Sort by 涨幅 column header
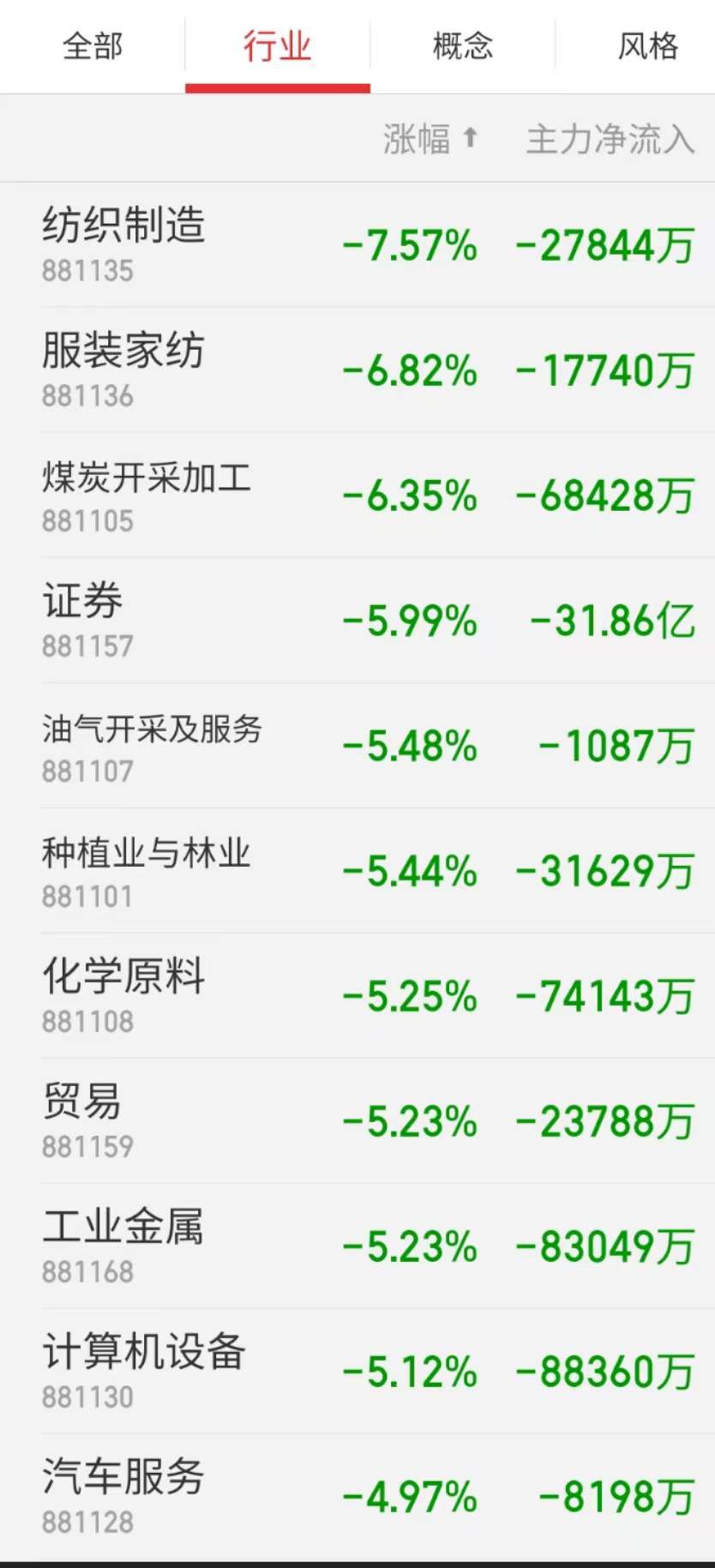715x1568 pixels. [430, 139]
